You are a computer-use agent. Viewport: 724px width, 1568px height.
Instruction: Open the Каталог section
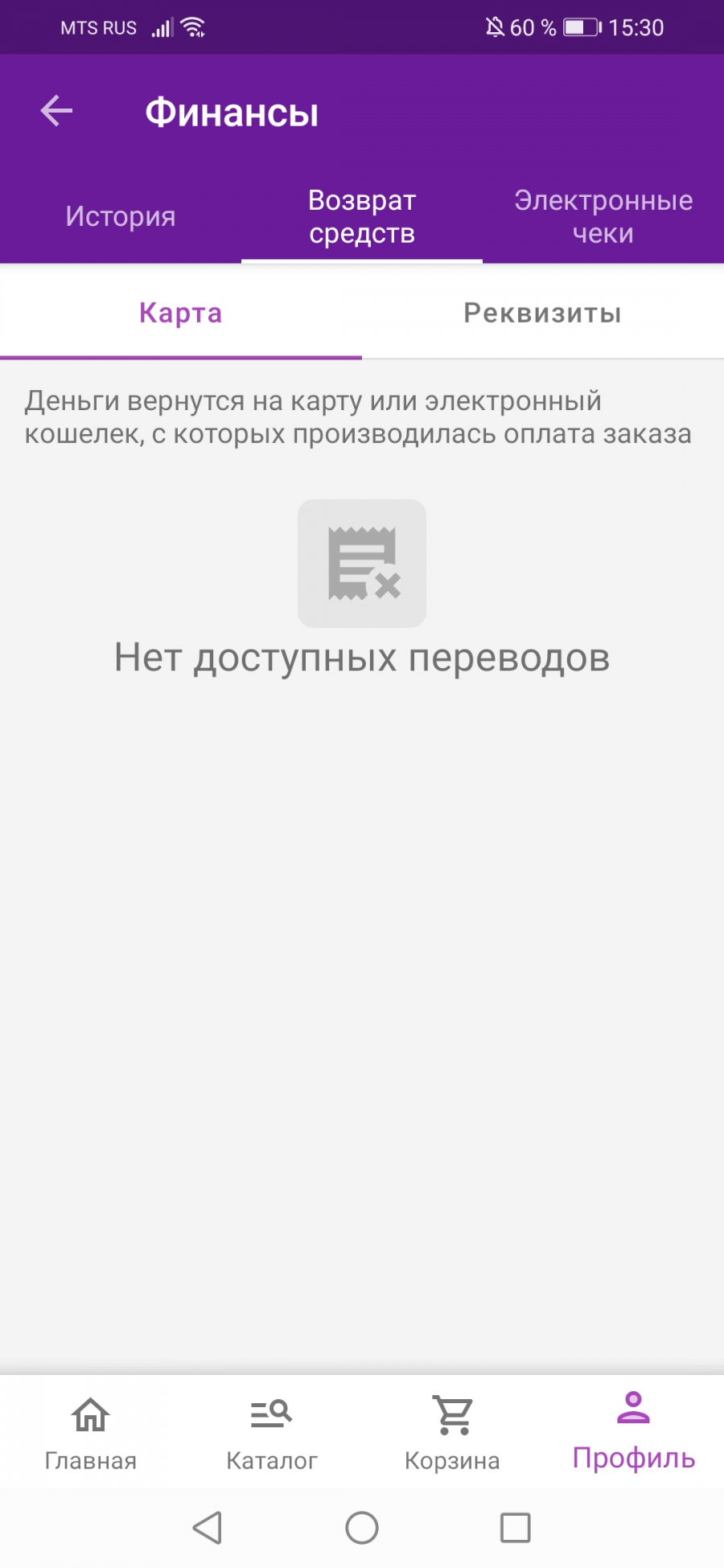point(271,1432)
